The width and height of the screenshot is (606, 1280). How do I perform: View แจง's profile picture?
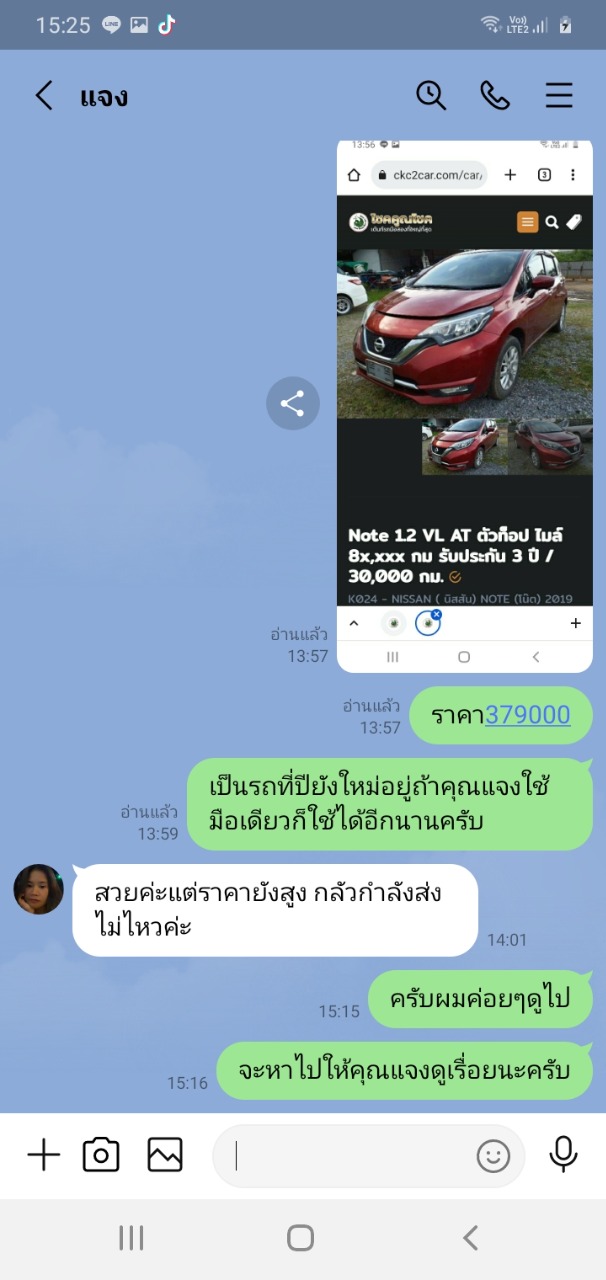tap(39, 889)
